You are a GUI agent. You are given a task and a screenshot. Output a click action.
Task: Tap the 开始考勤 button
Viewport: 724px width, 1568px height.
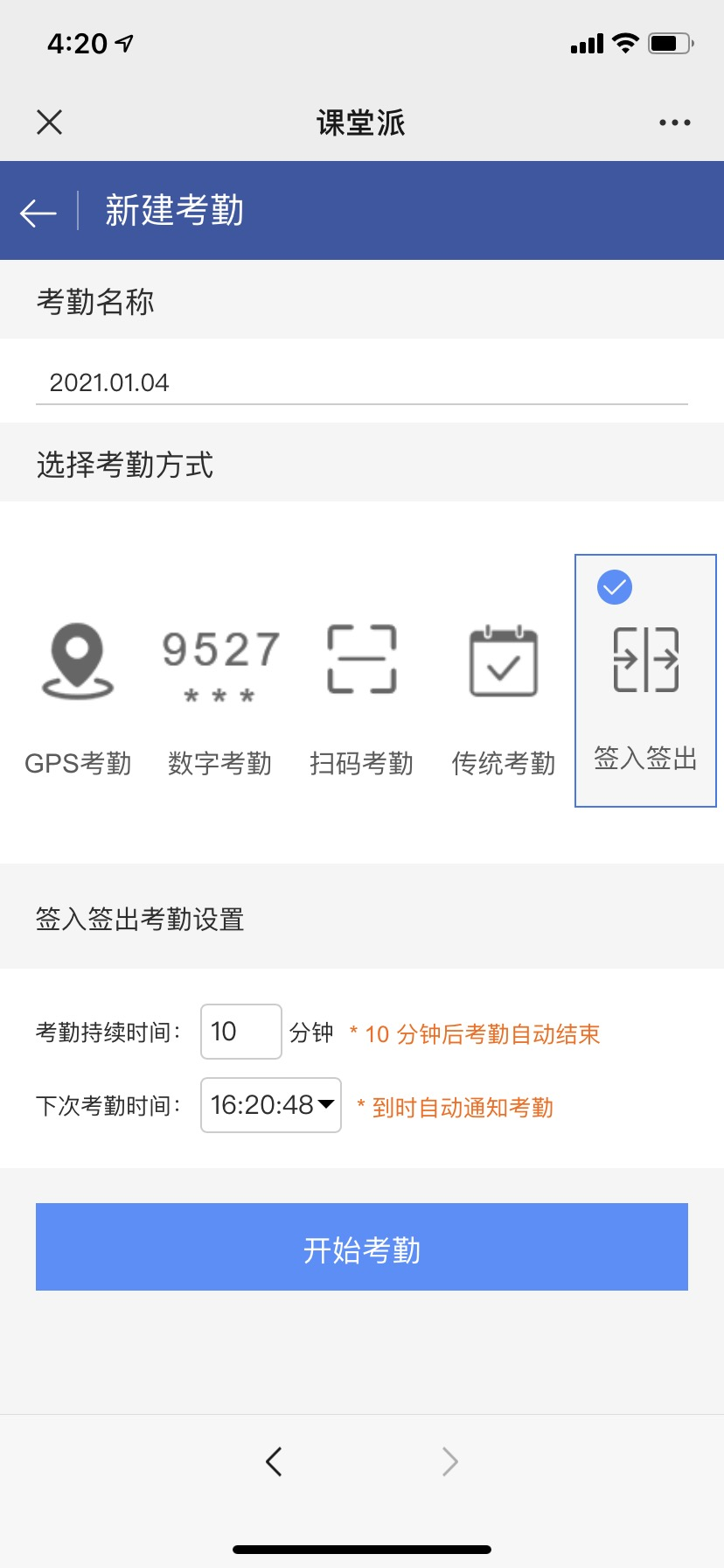point(362,1247)
